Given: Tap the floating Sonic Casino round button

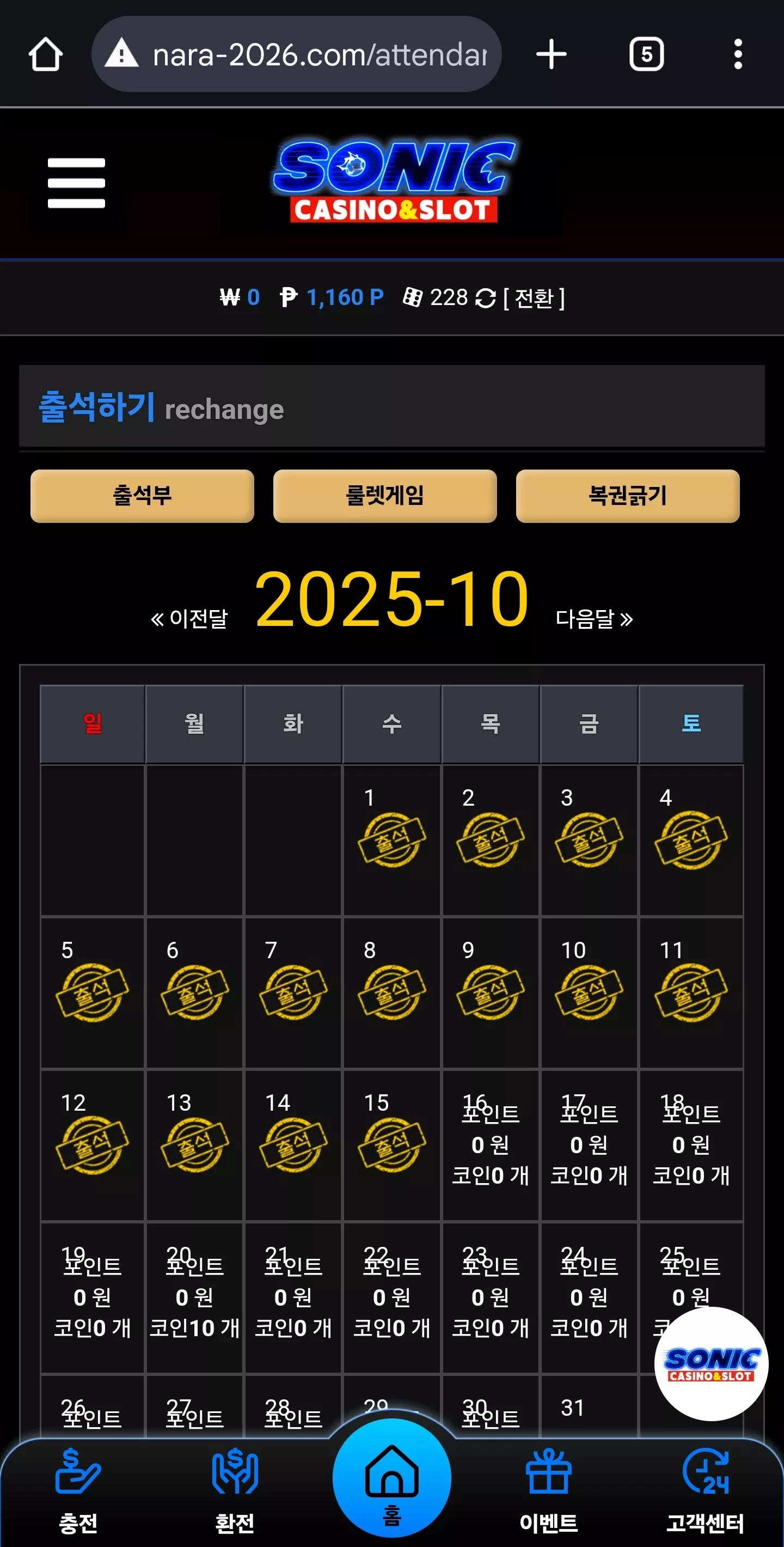Looking at the screenshot, I should pyautogui.click(x=710, y=1364).
